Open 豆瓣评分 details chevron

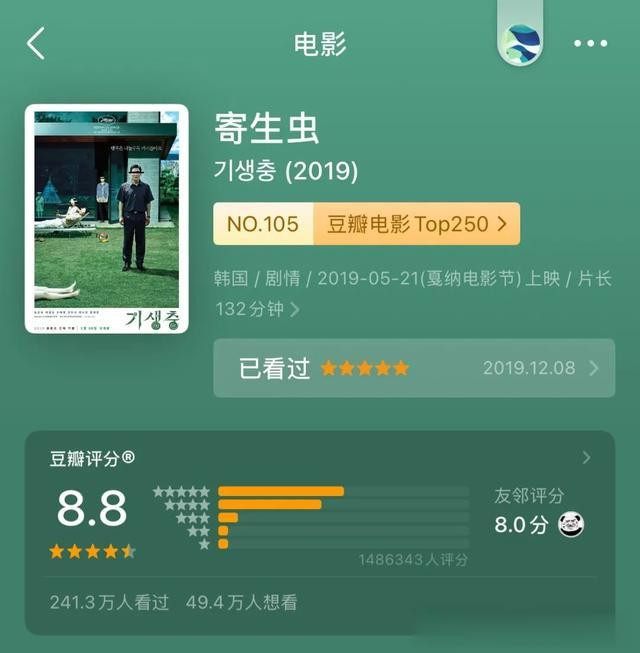586,458
